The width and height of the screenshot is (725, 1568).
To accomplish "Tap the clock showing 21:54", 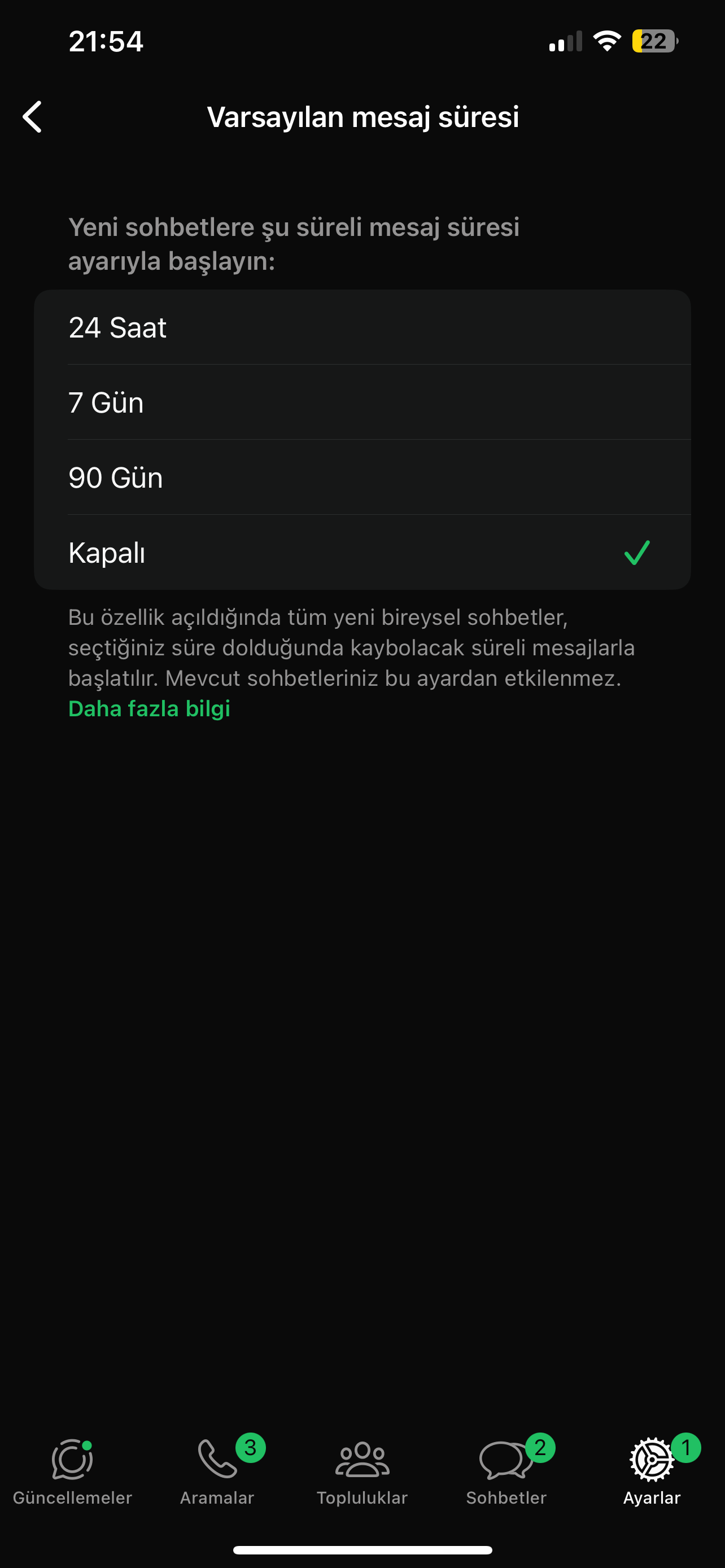I will tap(106, 41).
